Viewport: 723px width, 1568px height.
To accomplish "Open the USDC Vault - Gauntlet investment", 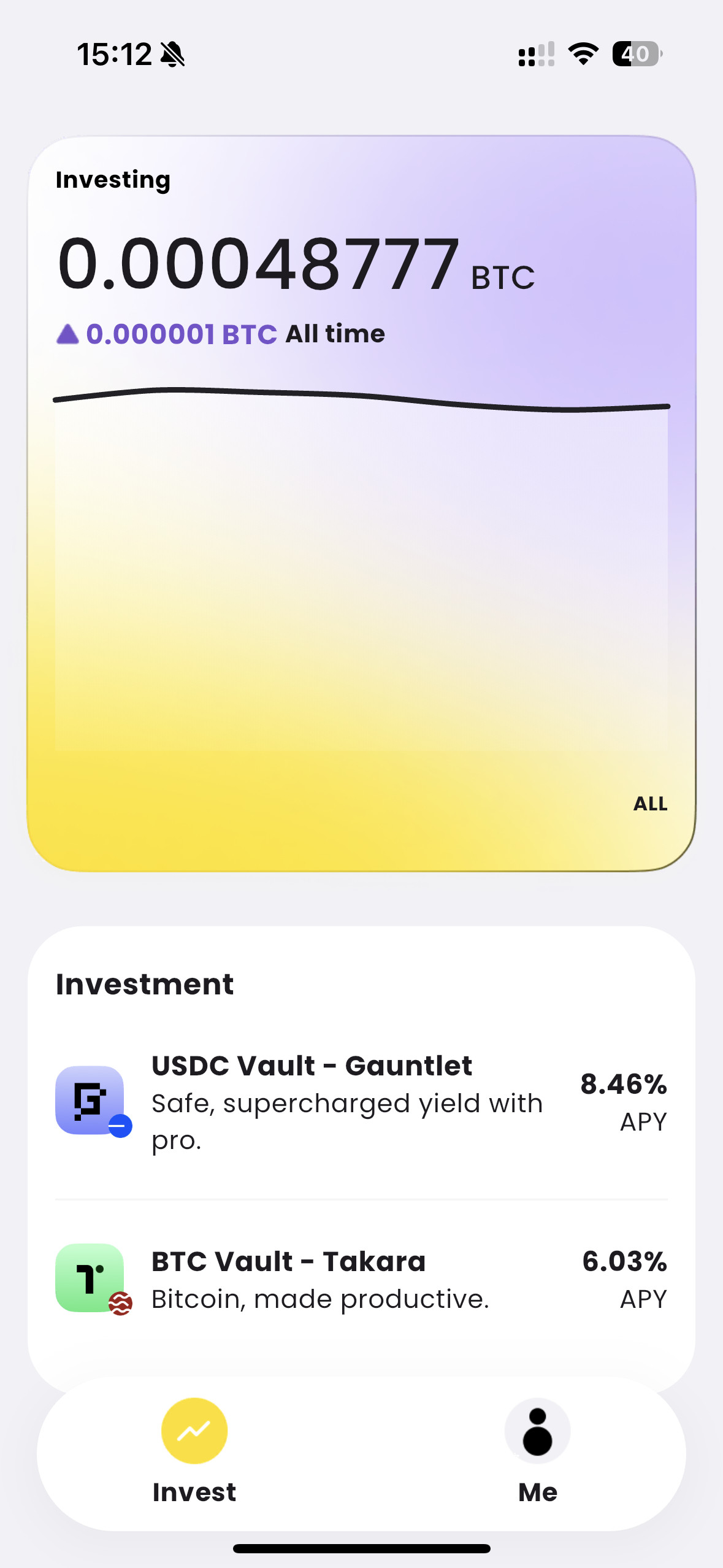I will (x=361, y=1102).
